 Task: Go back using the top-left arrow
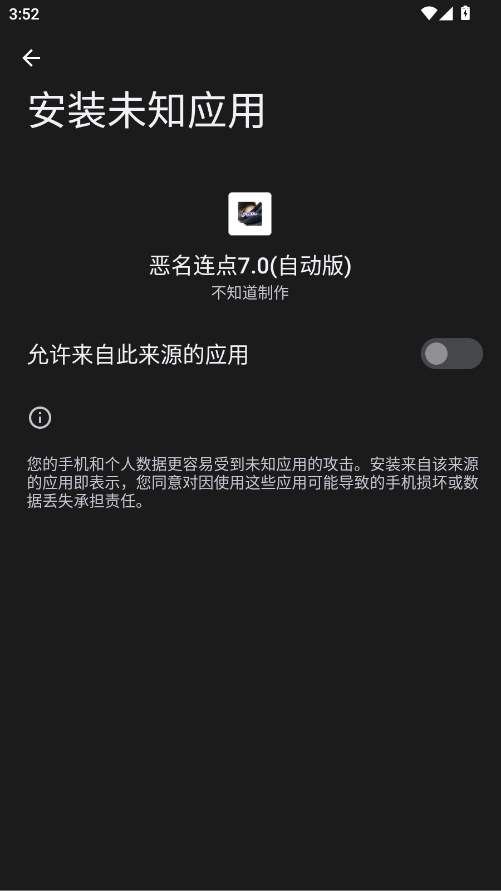click(31, 58)
